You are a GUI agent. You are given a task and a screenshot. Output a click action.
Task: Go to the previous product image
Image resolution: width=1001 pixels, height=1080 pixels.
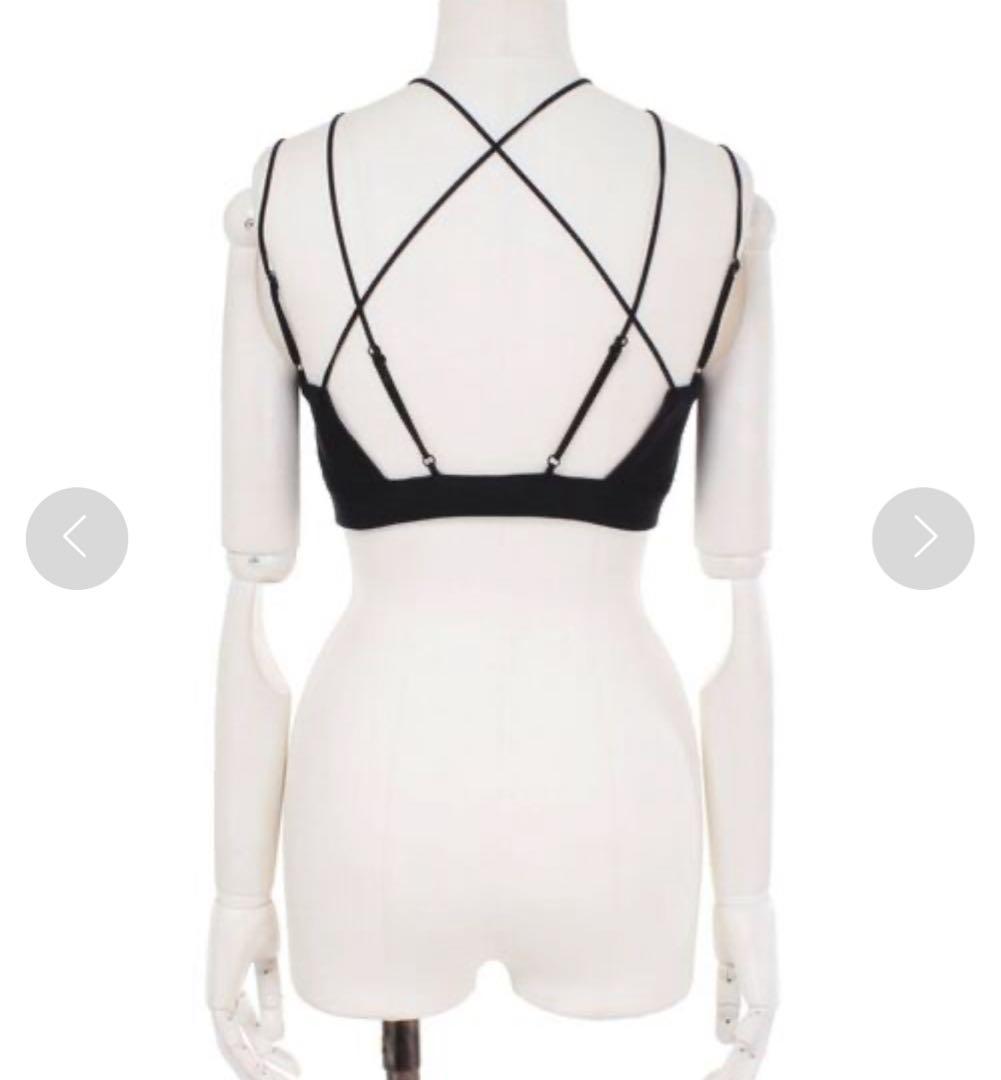tap(77, 538)
